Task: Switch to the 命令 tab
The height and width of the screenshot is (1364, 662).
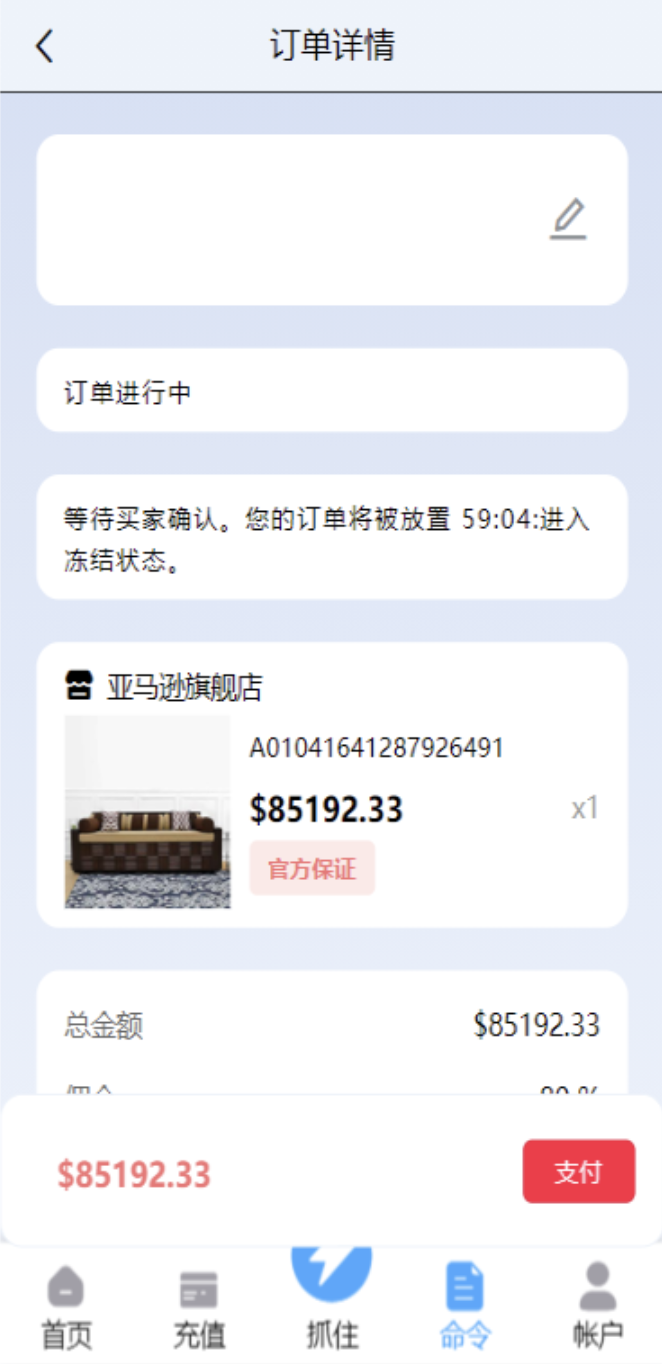Action: click(465, 1307)
